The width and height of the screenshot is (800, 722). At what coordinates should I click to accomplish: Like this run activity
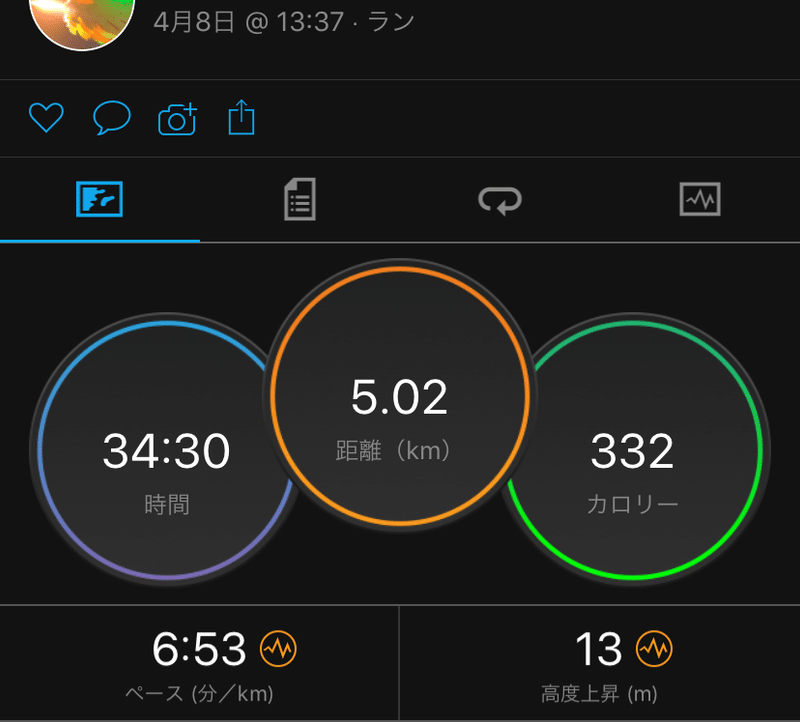tap(46, 119)
